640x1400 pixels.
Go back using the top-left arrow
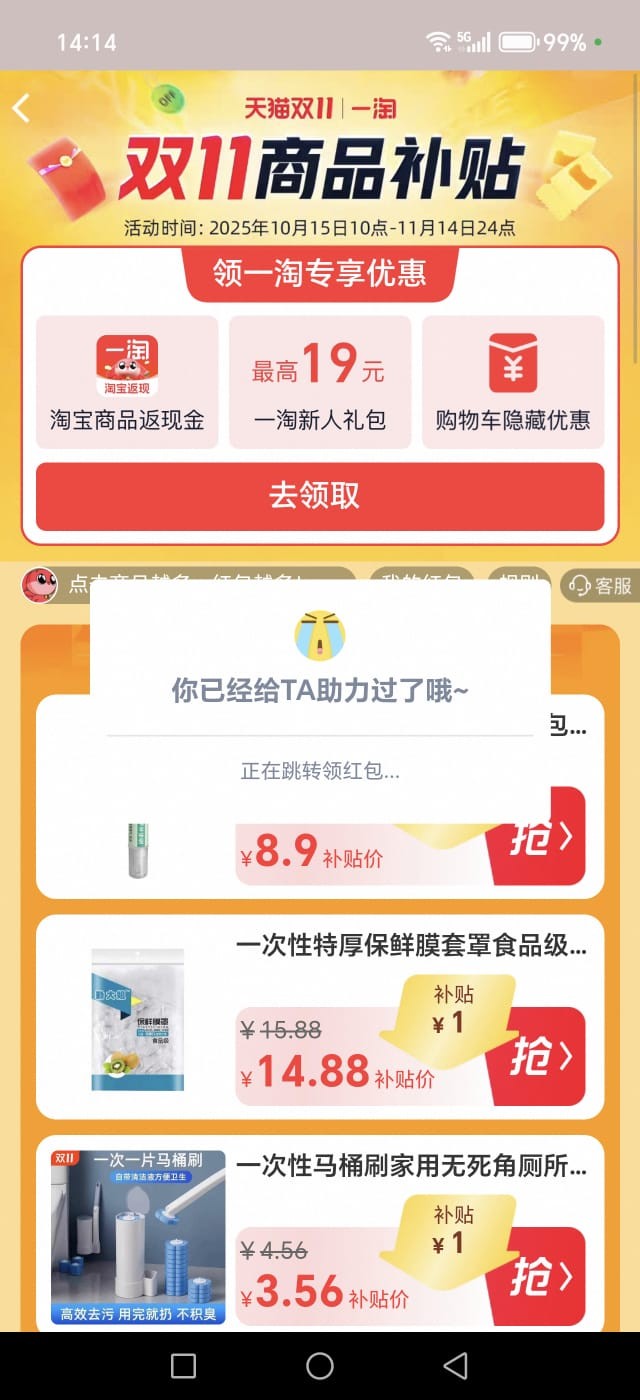(x=22, y=108)
